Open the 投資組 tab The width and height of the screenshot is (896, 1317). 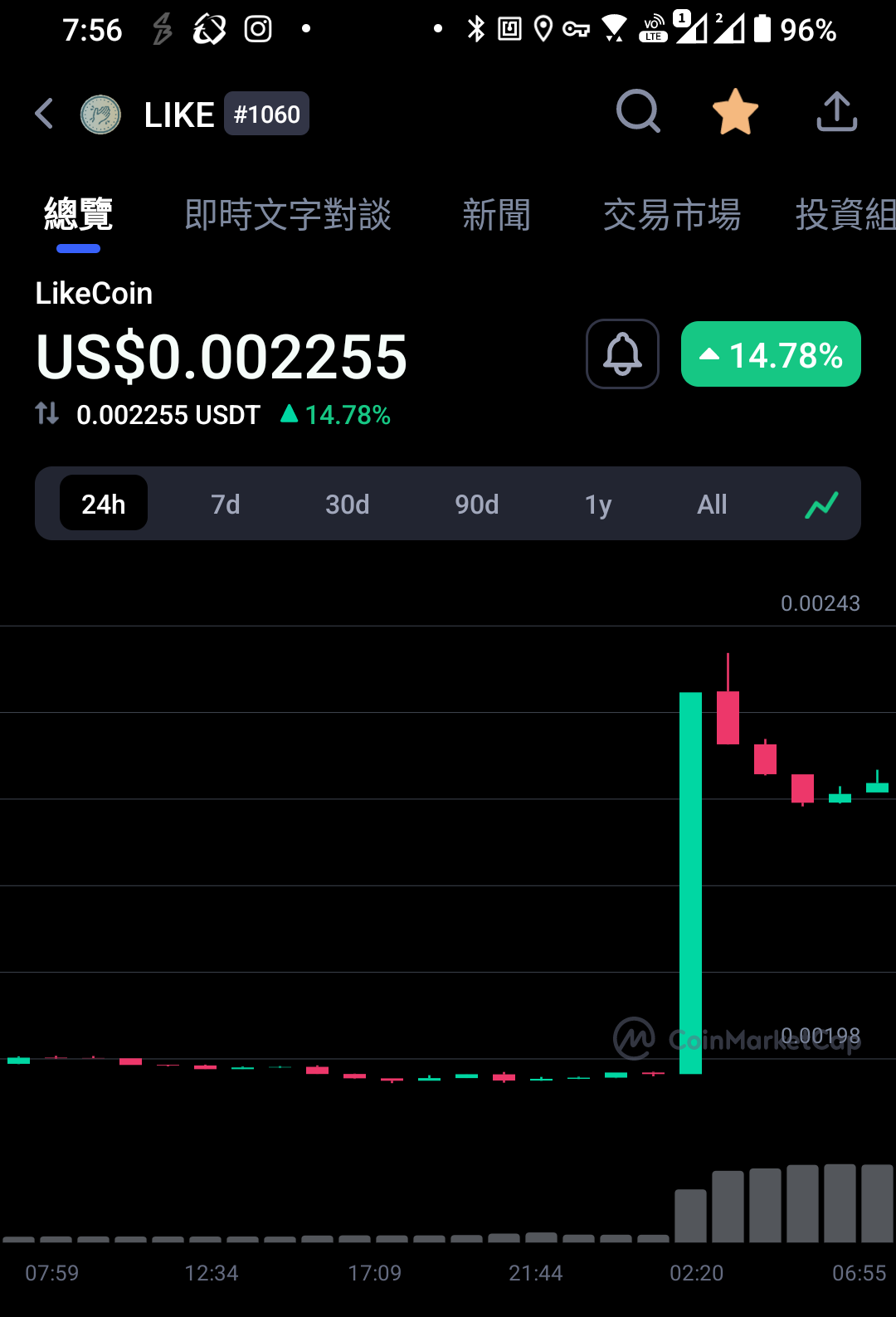pos(845,215)
